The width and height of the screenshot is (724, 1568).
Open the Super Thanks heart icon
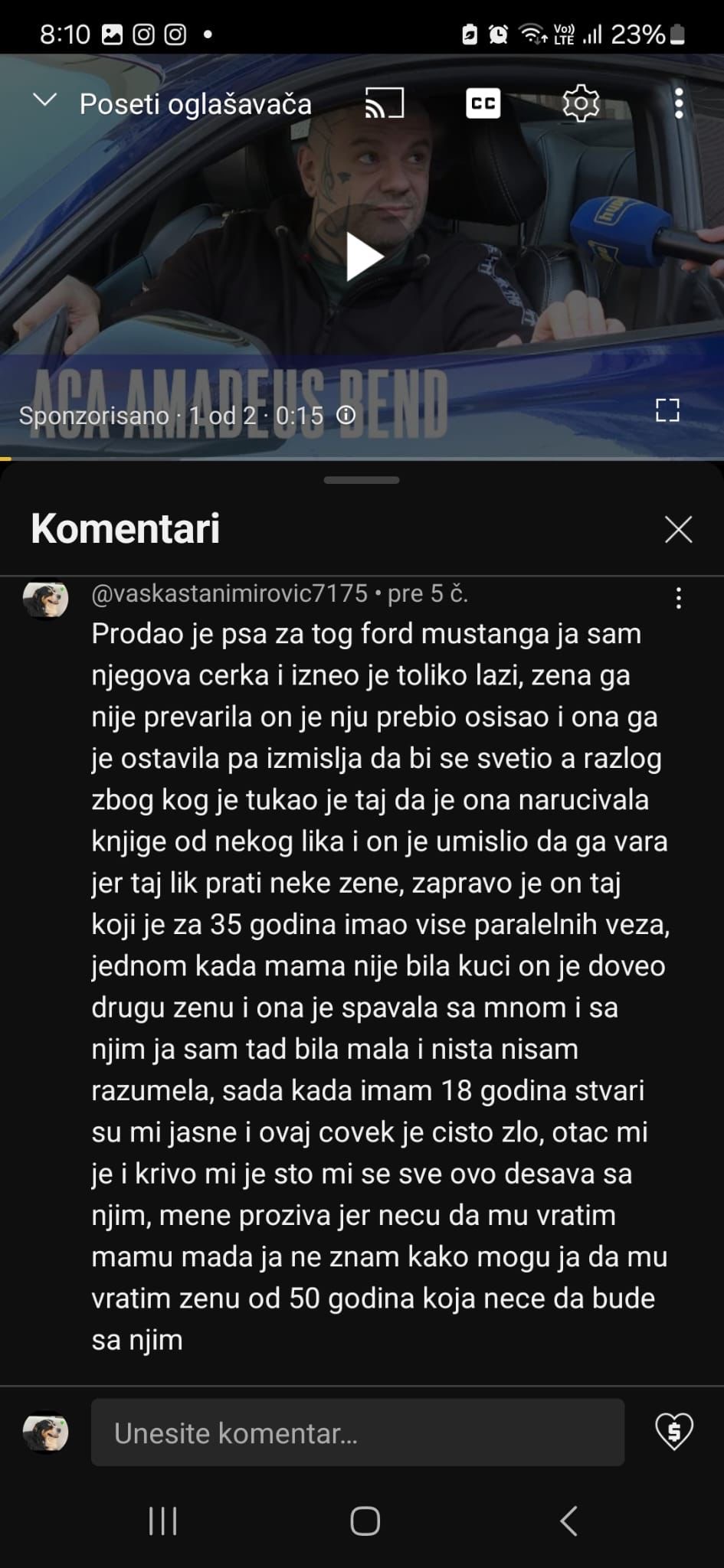tap(674, 1431)
